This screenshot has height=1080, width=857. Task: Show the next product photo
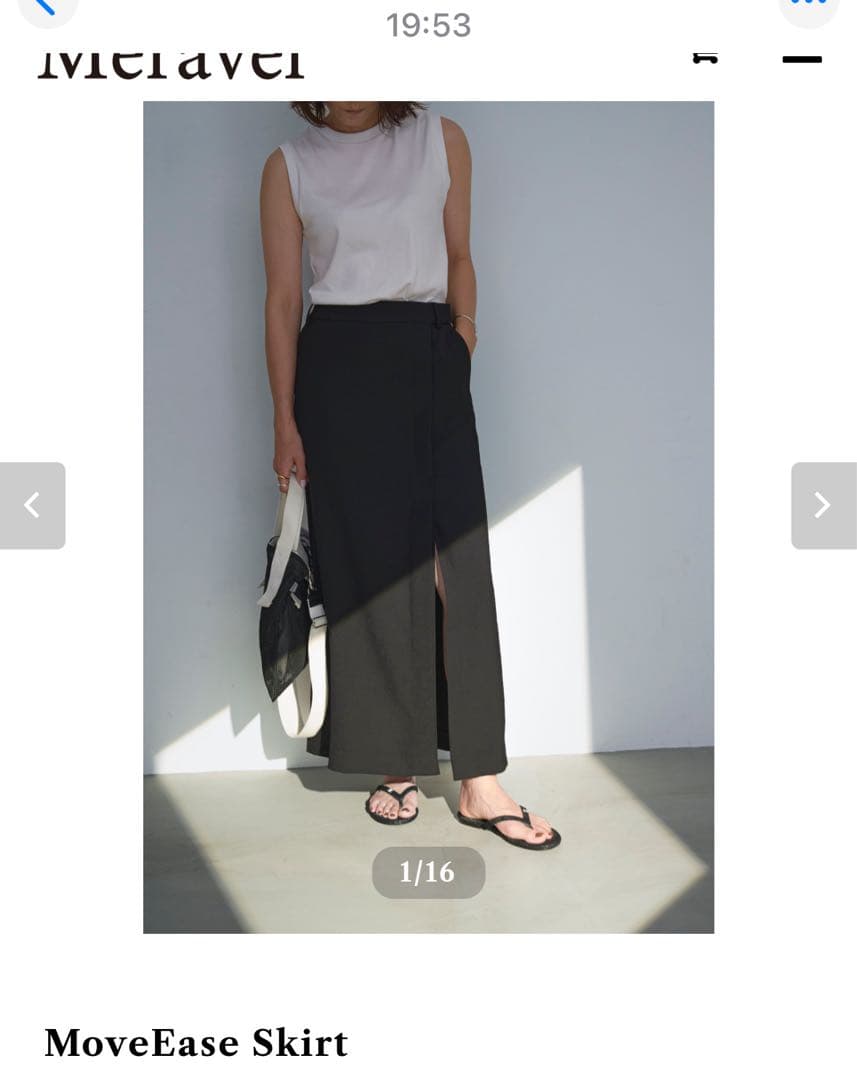pyautogui.click(x=823, y=505)
